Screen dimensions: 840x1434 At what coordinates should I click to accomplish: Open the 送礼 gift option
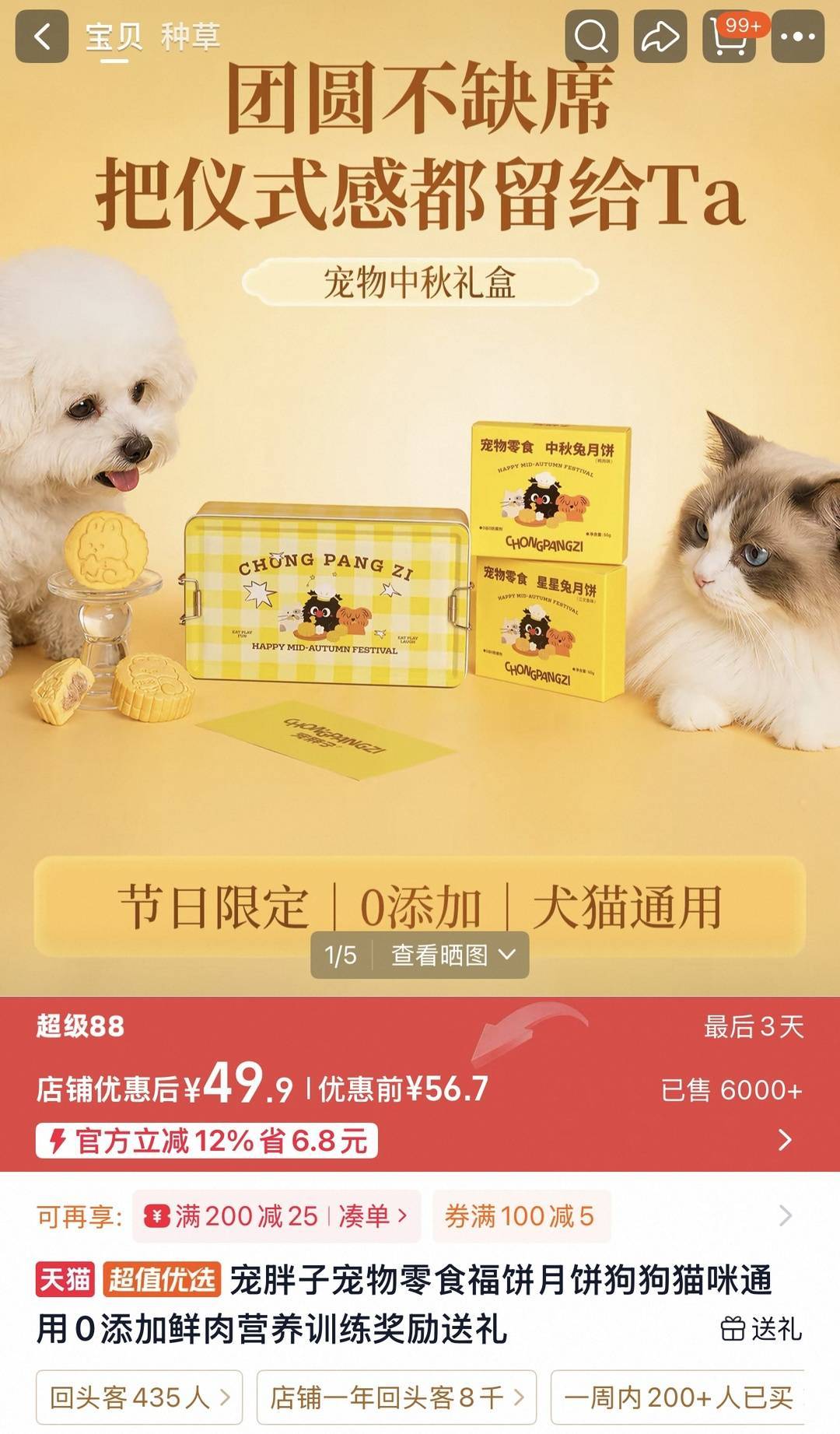[761, 1329]
